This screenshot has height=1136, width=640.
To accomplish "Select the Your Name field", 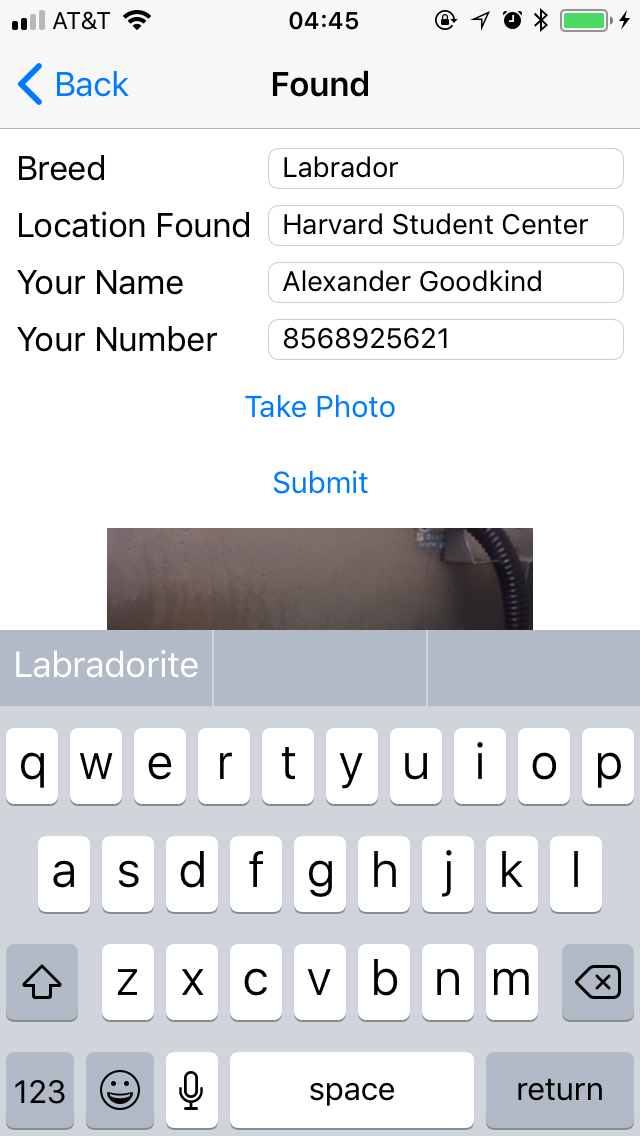I will [x=446, y=282].
